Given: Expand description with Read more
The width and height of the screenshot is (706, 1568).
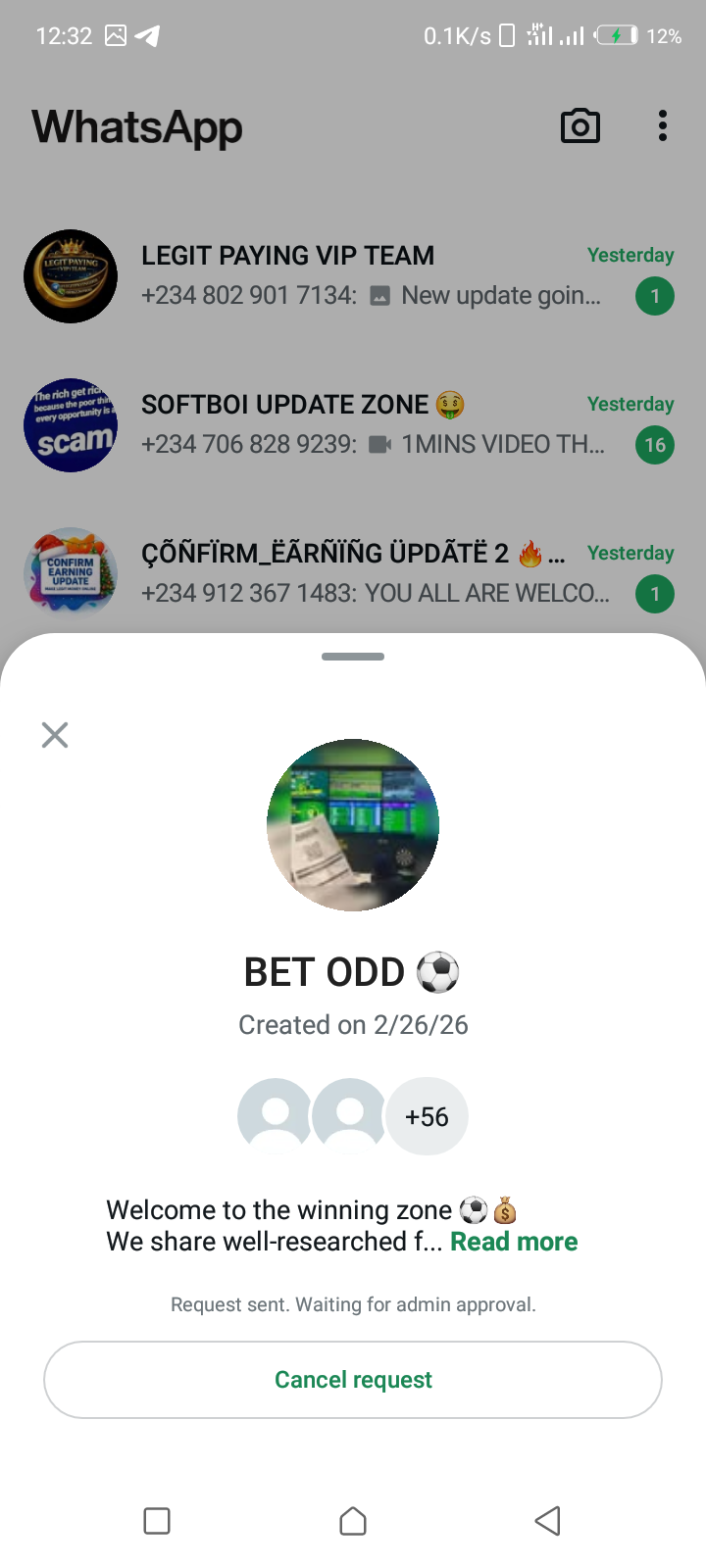Looking at the screenshot, I should [x=514, y=1242].
